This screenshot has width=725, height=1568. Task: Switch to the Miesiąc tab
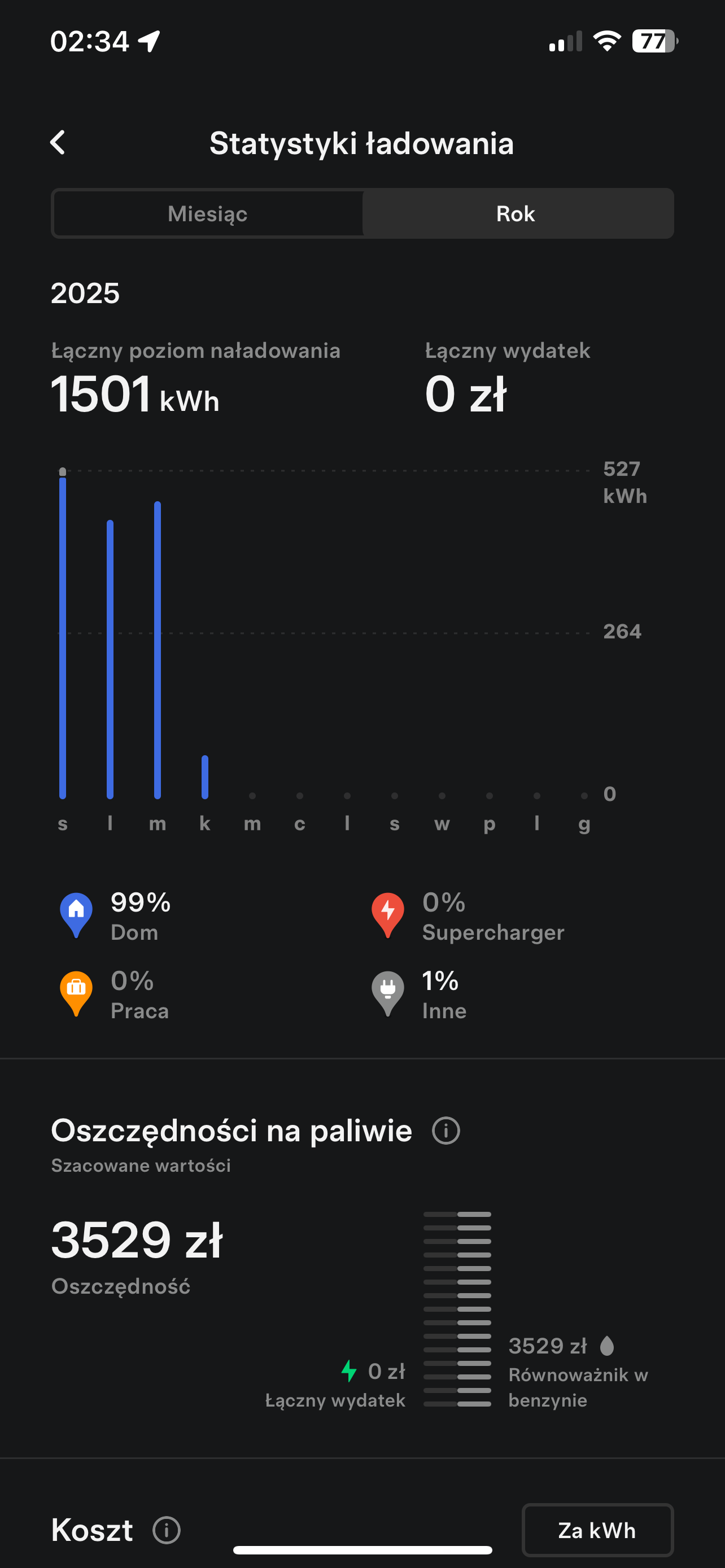208,214
